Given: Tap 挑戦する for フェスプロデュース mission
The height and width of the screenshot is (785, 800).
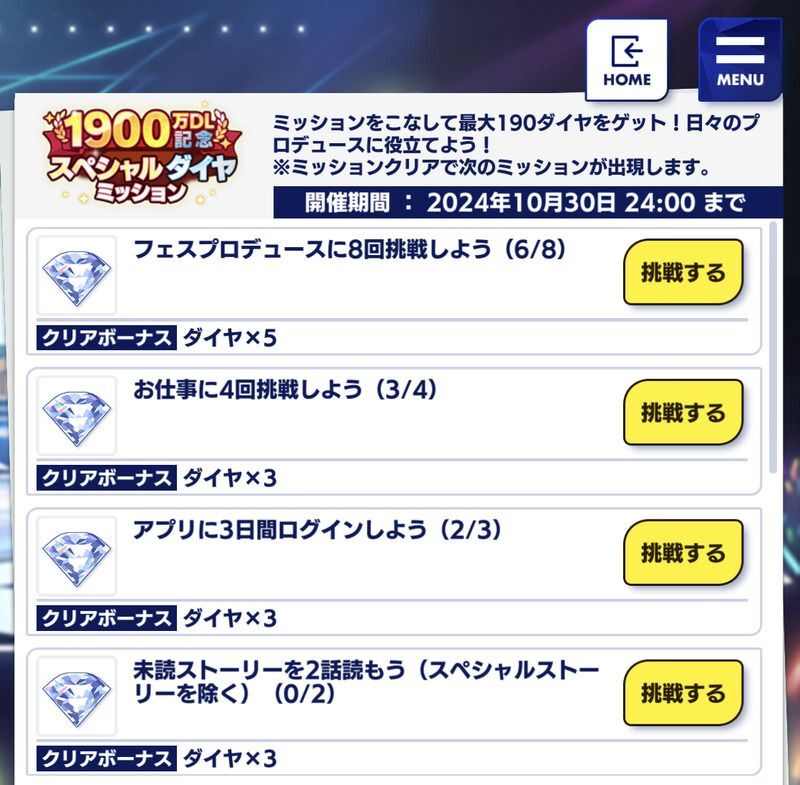Looking at the screenshot, I should [x=683, y=272].
